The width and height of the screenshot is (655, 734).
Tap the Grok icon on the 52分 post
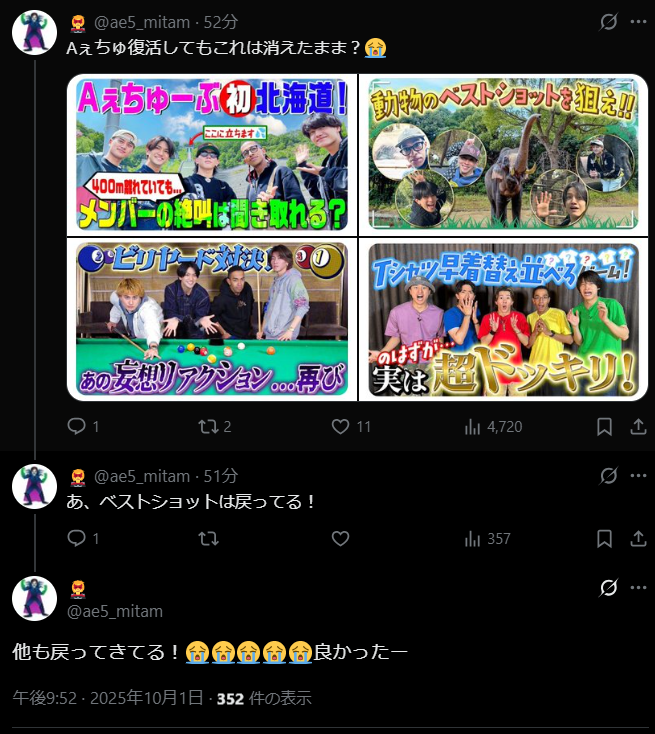tap(607, 21)
